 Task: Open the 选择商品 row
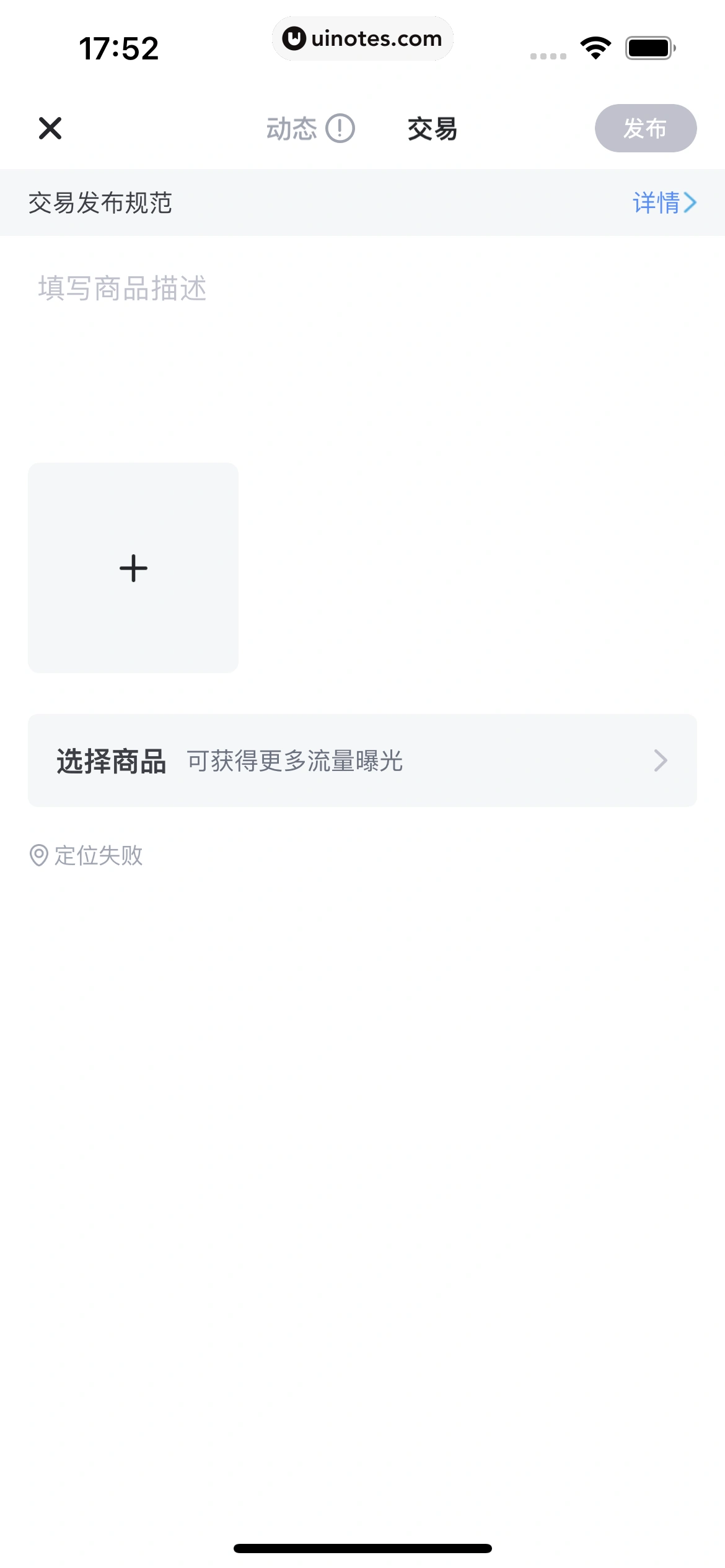click(x=362, y=760)
